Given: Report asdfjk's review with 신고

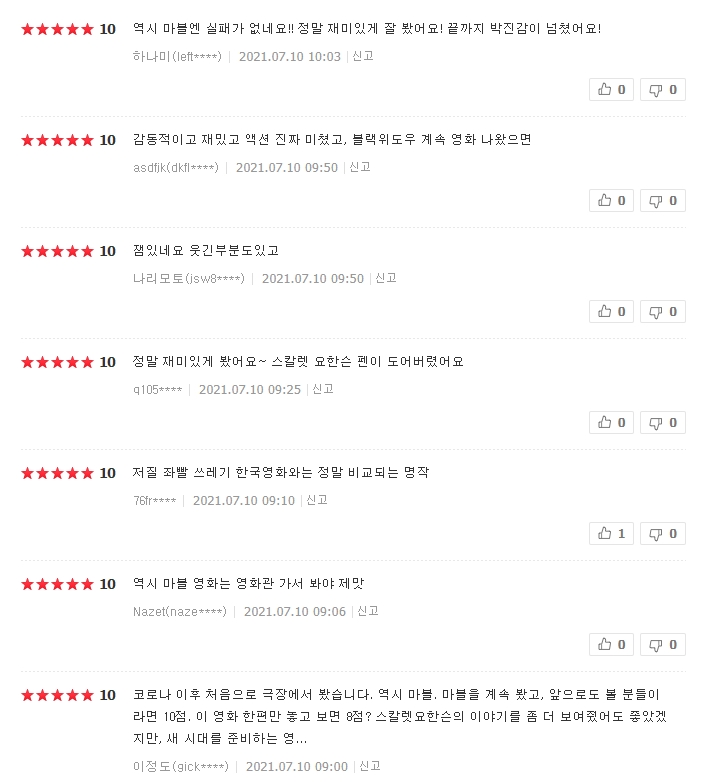Looking at the screenshot, I should (360, 168).
